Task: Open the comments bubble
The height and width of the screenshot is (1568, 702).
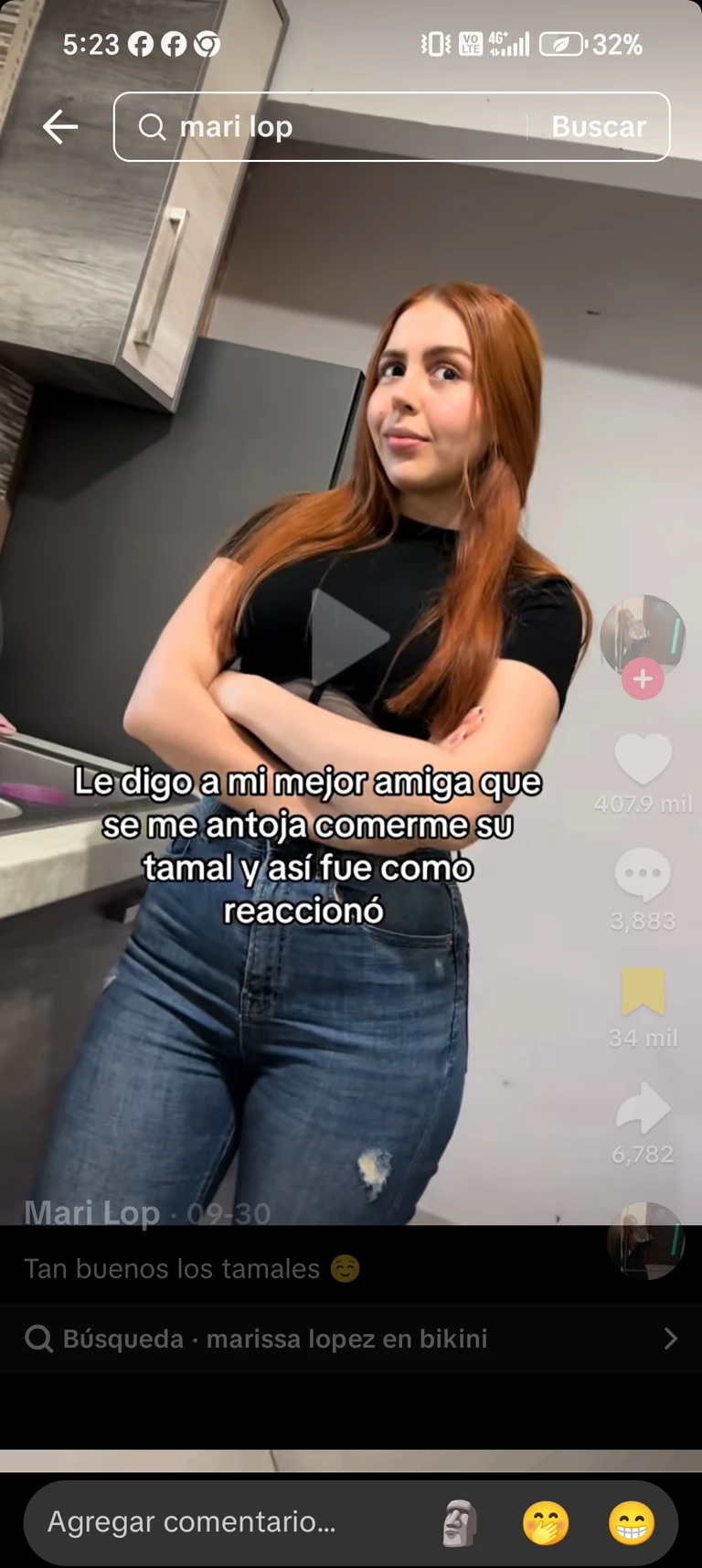Action: (643, 875)
